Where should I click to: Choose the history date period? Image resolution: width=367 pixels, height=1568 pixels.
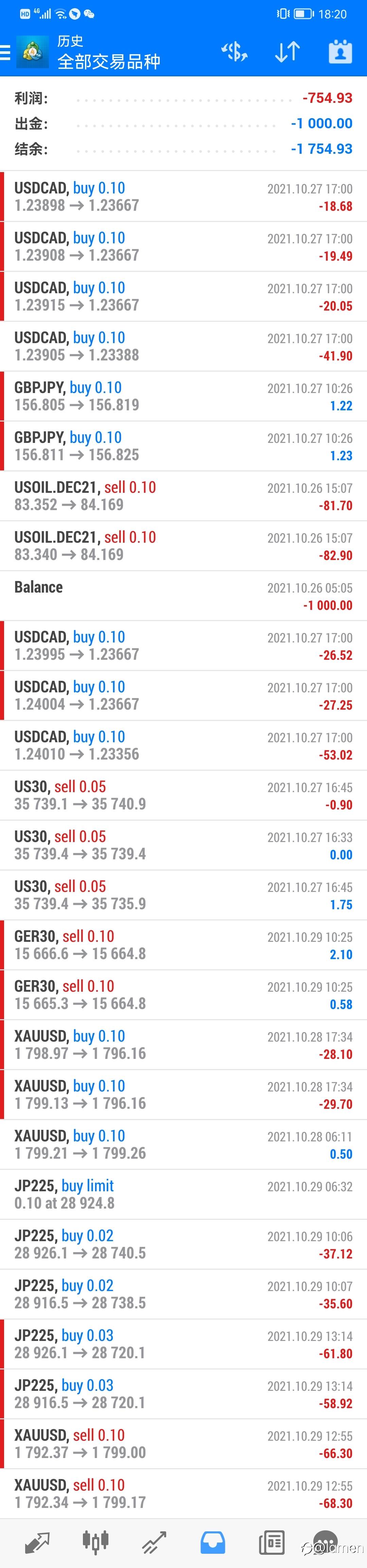click(340, 52)
